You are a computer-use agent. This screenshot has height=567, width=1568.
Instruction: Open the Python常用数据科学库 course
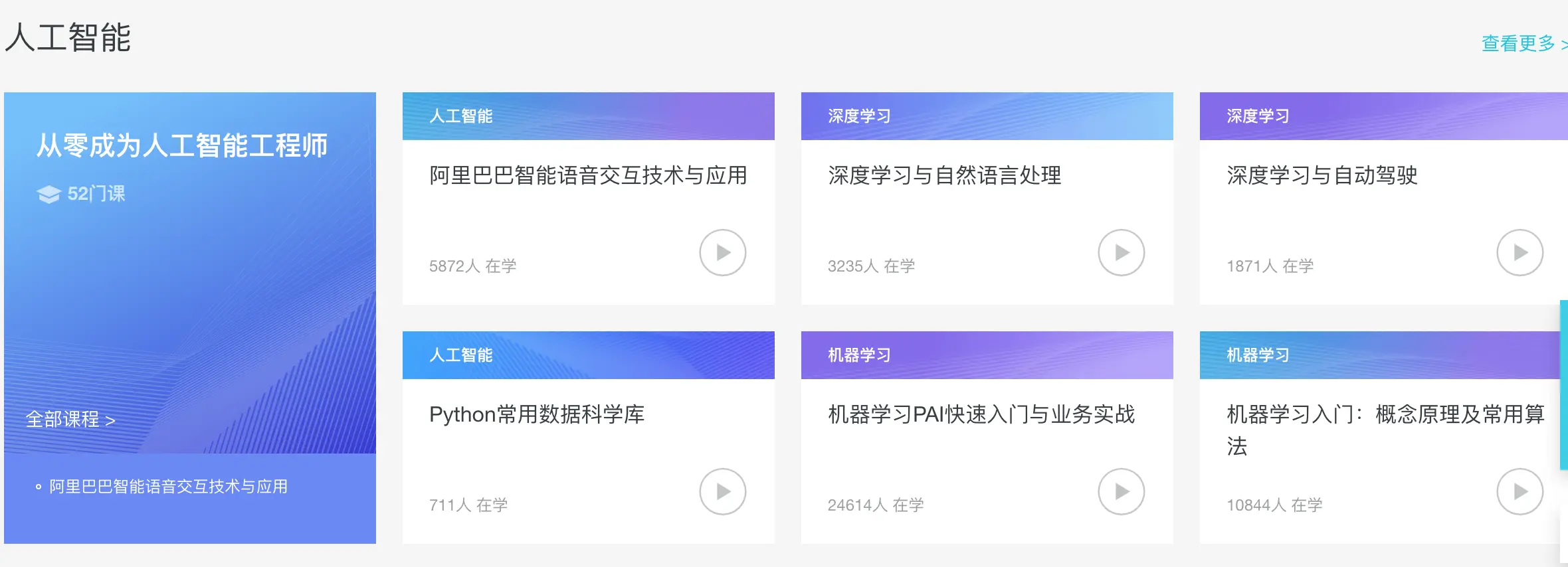coord(537,414)
